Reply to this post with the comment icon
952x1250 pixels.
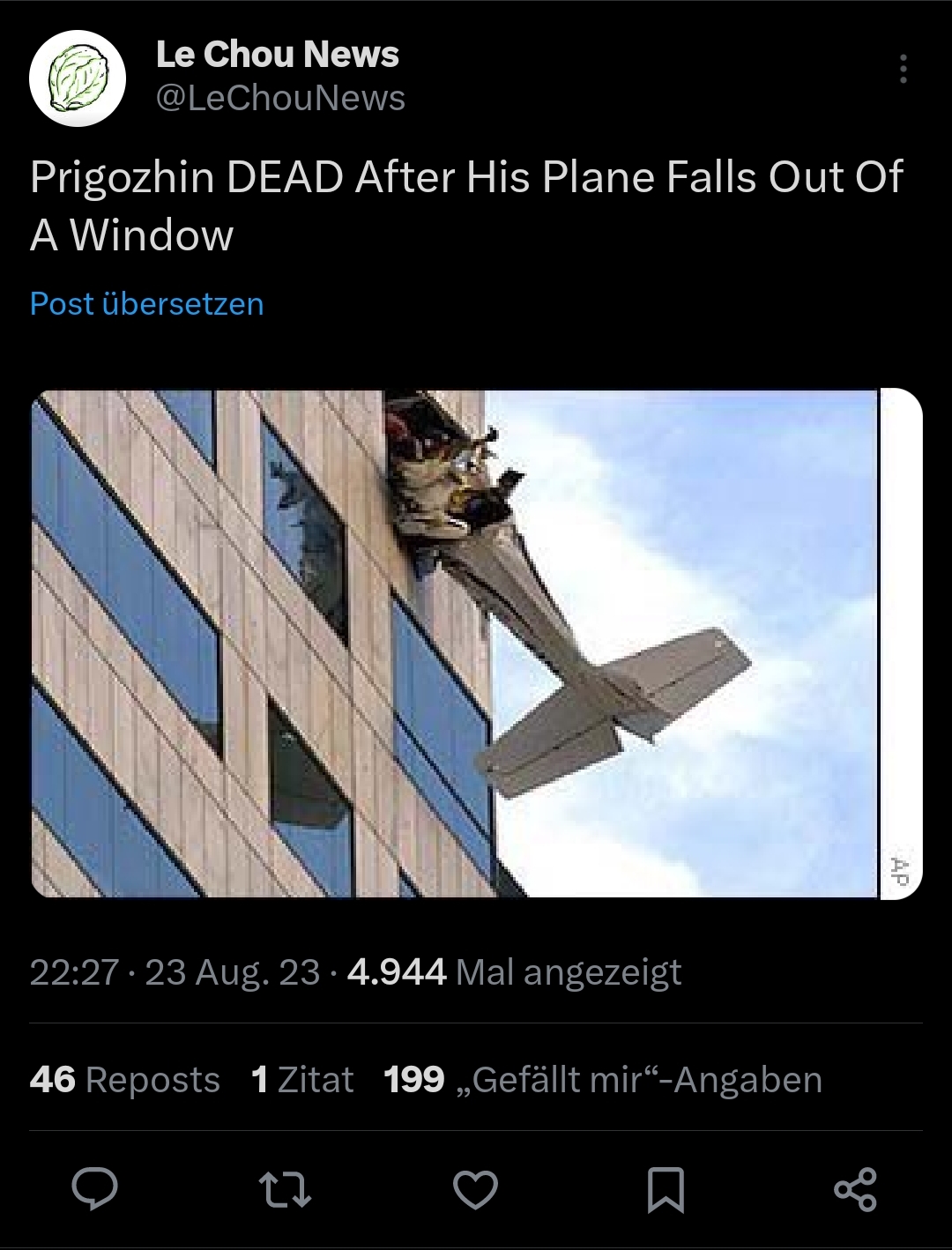coord(94,1190)
